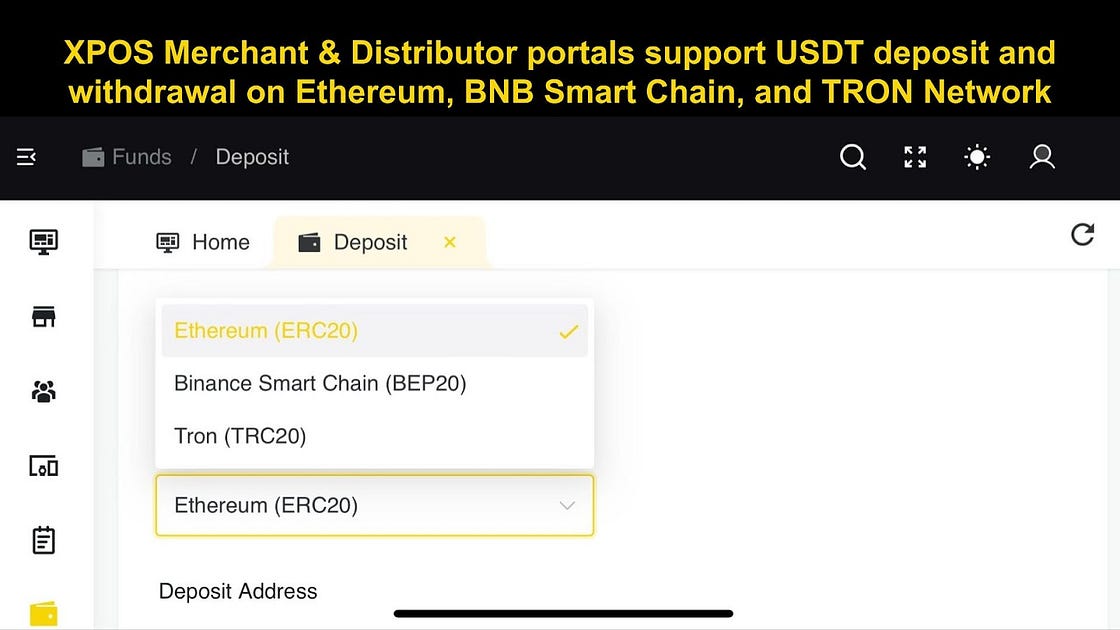The width and height of the screenshot is (1120, 630).
Task: Go to Funds breadcrumb
Action: point(127,157)
